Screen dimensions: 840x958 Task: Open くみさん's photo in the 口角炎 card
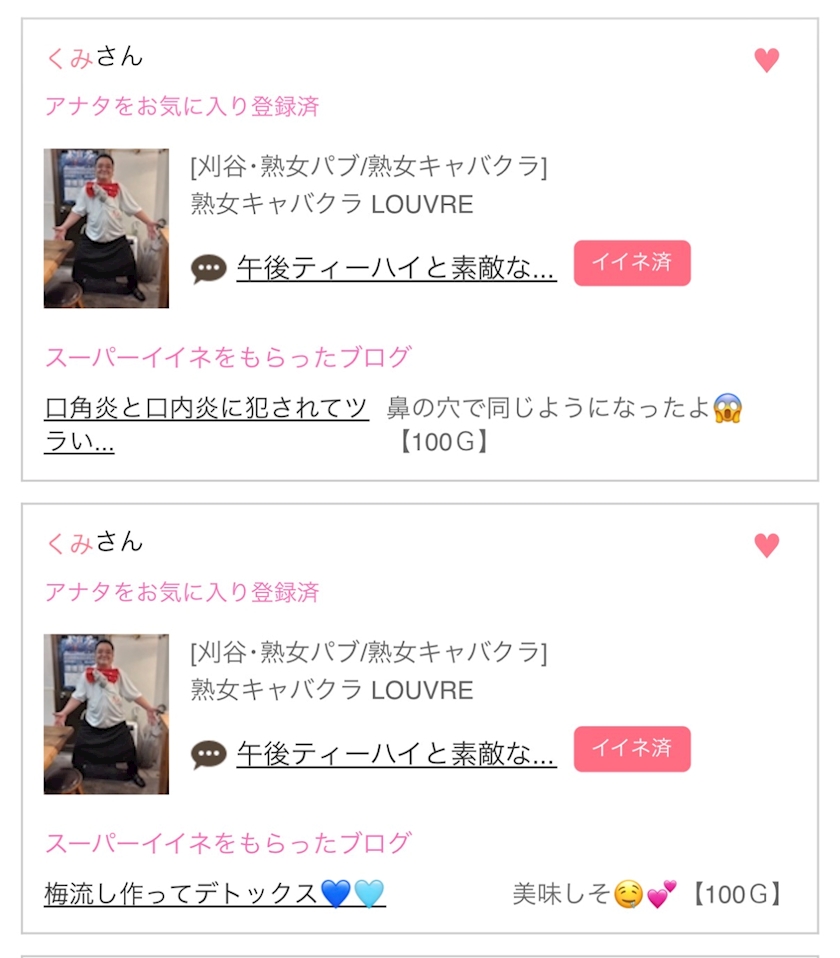click(106, 228)
